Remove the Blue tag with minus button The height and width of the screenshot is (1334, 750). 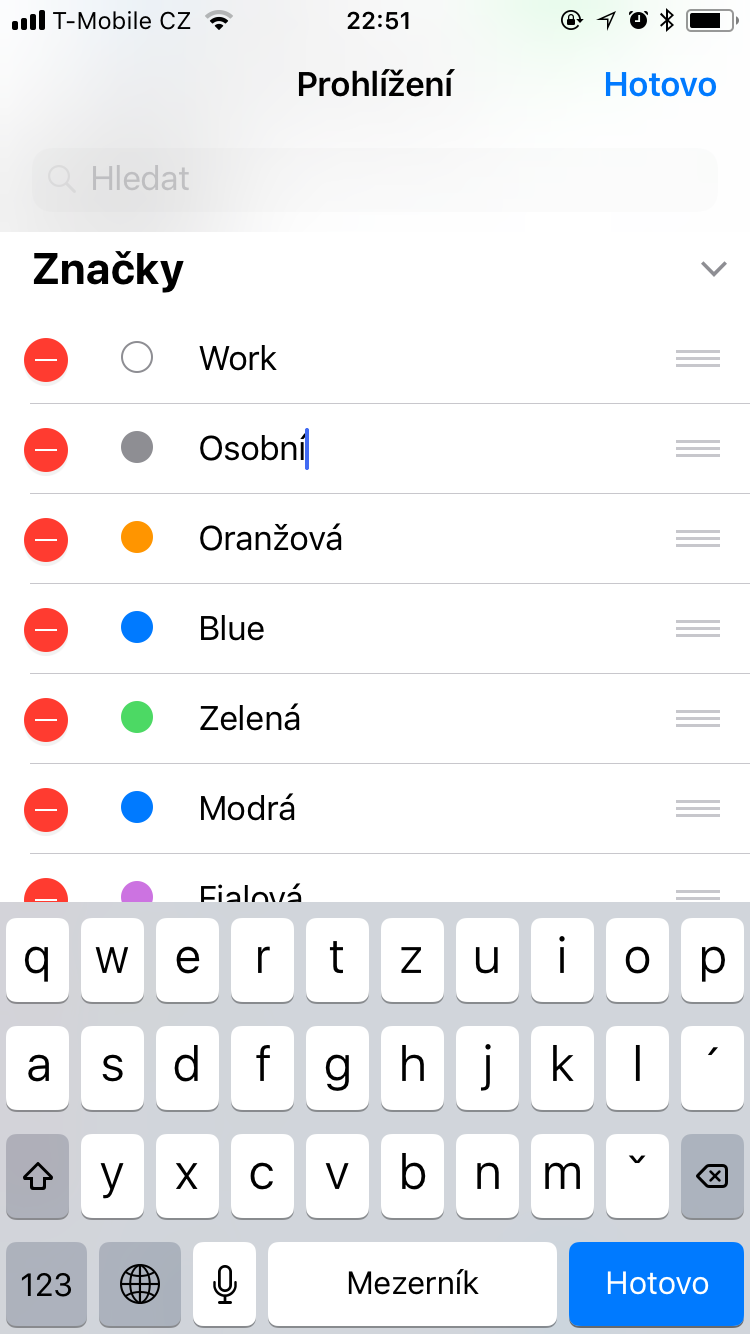pos(46,629)
